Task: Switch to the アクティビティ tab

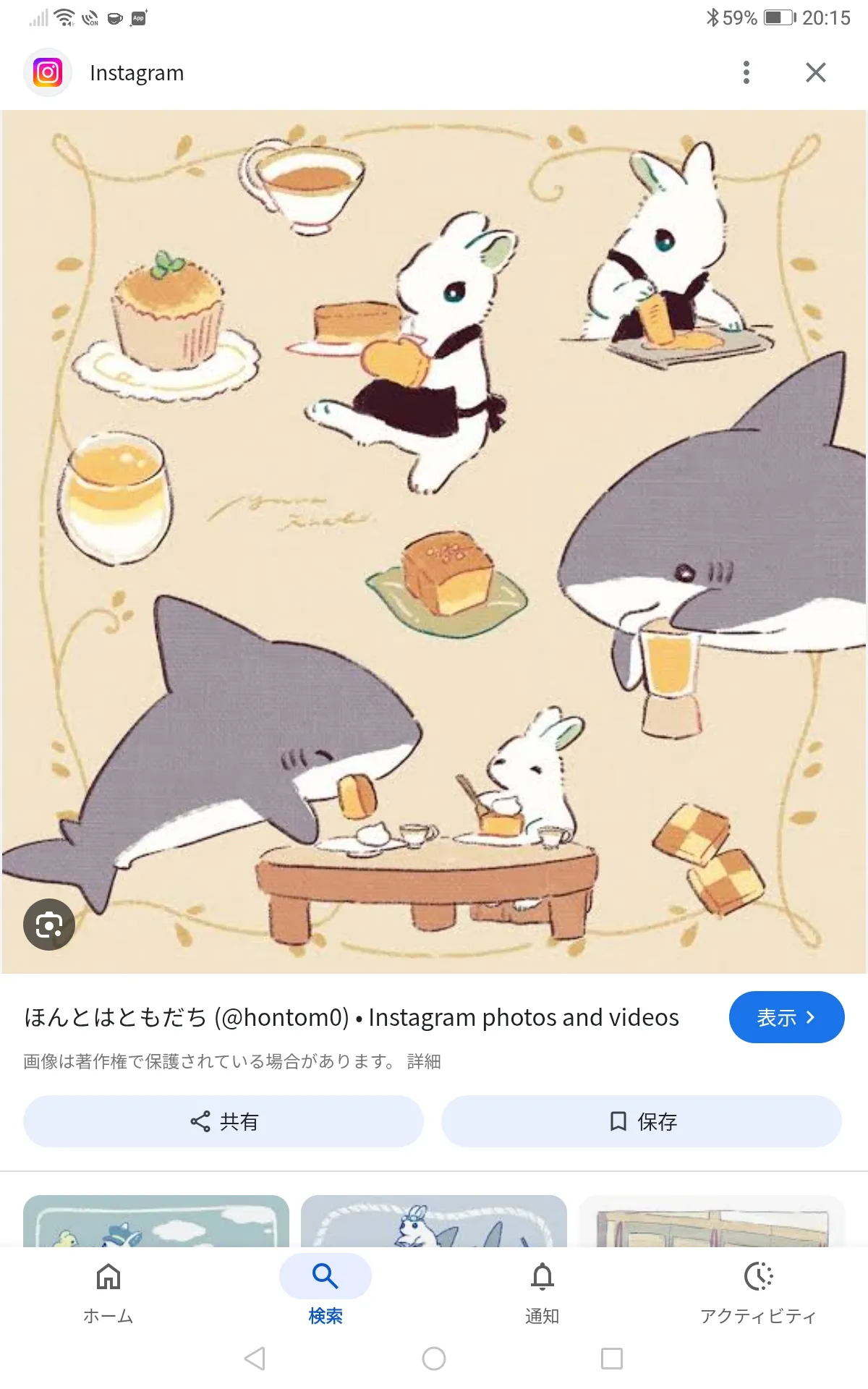Action: coord(759,1293)
